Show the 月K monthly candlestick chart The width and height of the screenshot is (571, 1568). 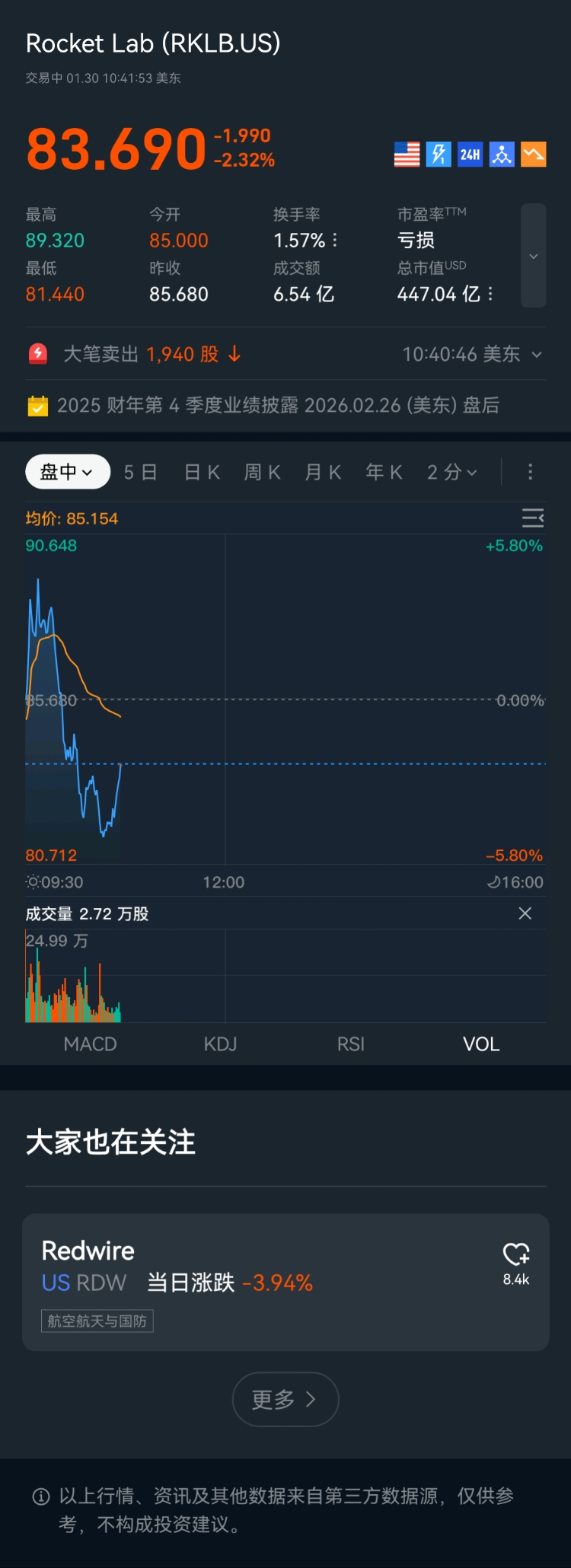pyautogui.click(x=323, y=473)
